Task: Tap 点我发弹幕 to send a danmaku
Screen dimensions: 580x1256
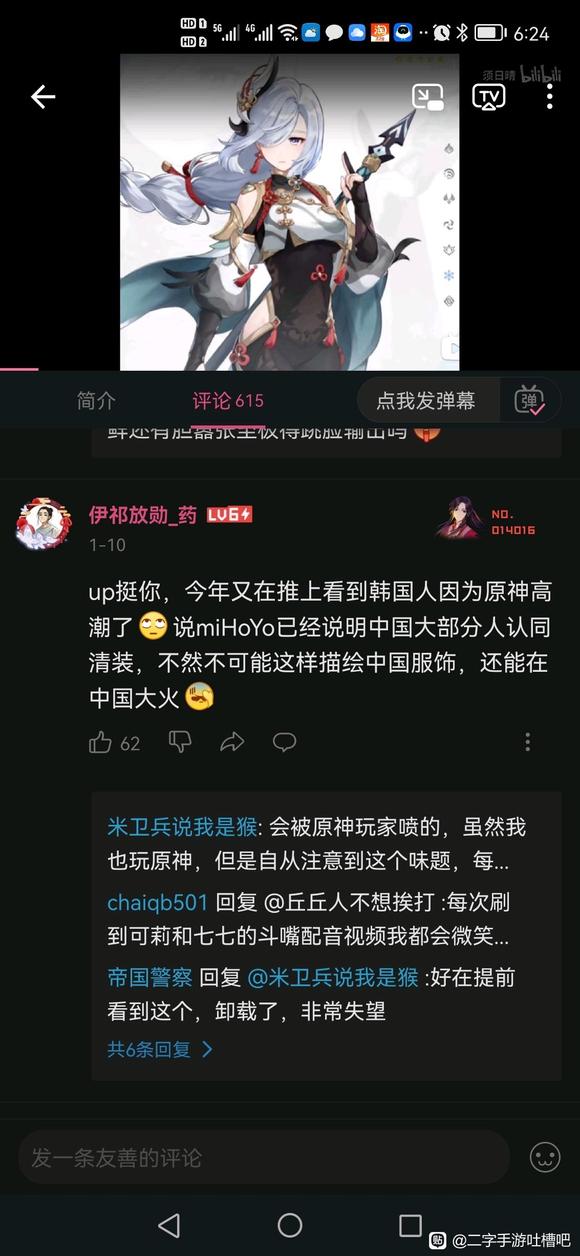Action: (425, 401)
